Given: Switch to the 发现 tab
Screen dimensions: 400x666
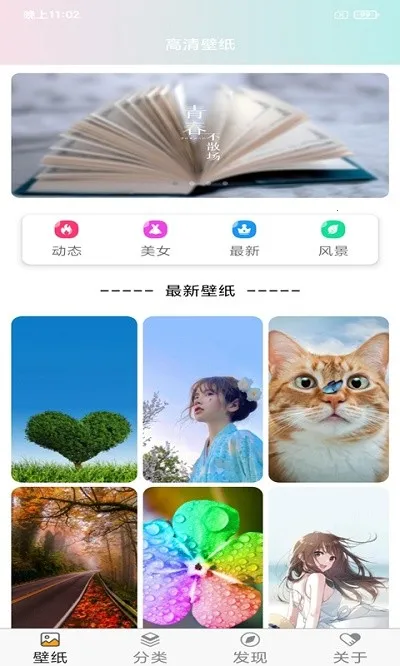Looking at the screenshot, I should pyautogui.click(x=250, y=648).
